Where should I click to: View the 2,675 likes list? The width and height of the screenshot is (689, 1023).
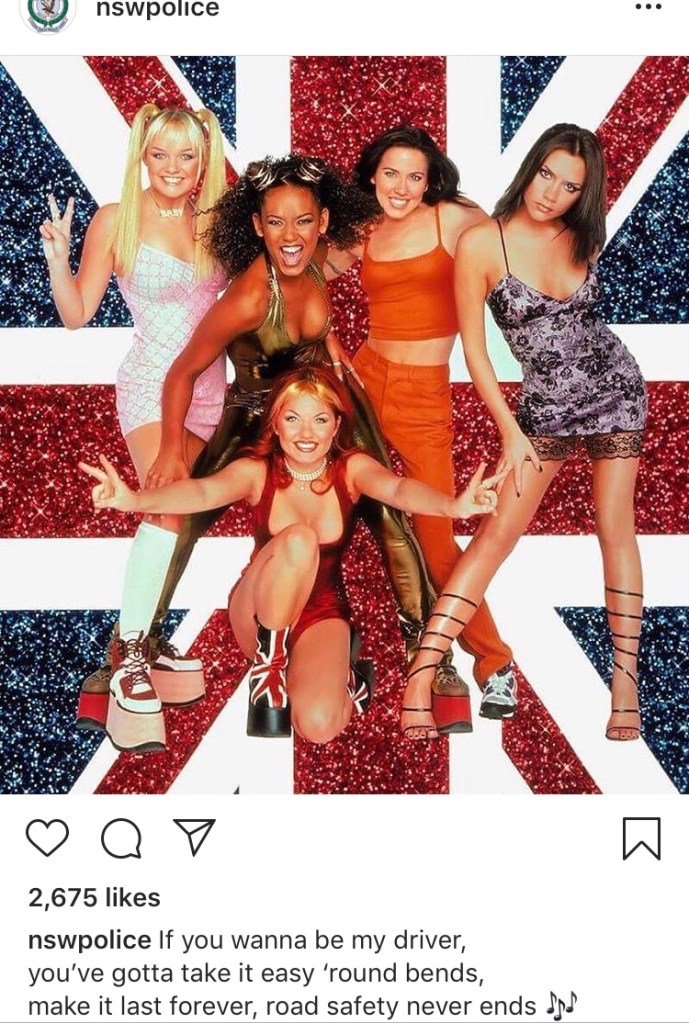(94, 898)
